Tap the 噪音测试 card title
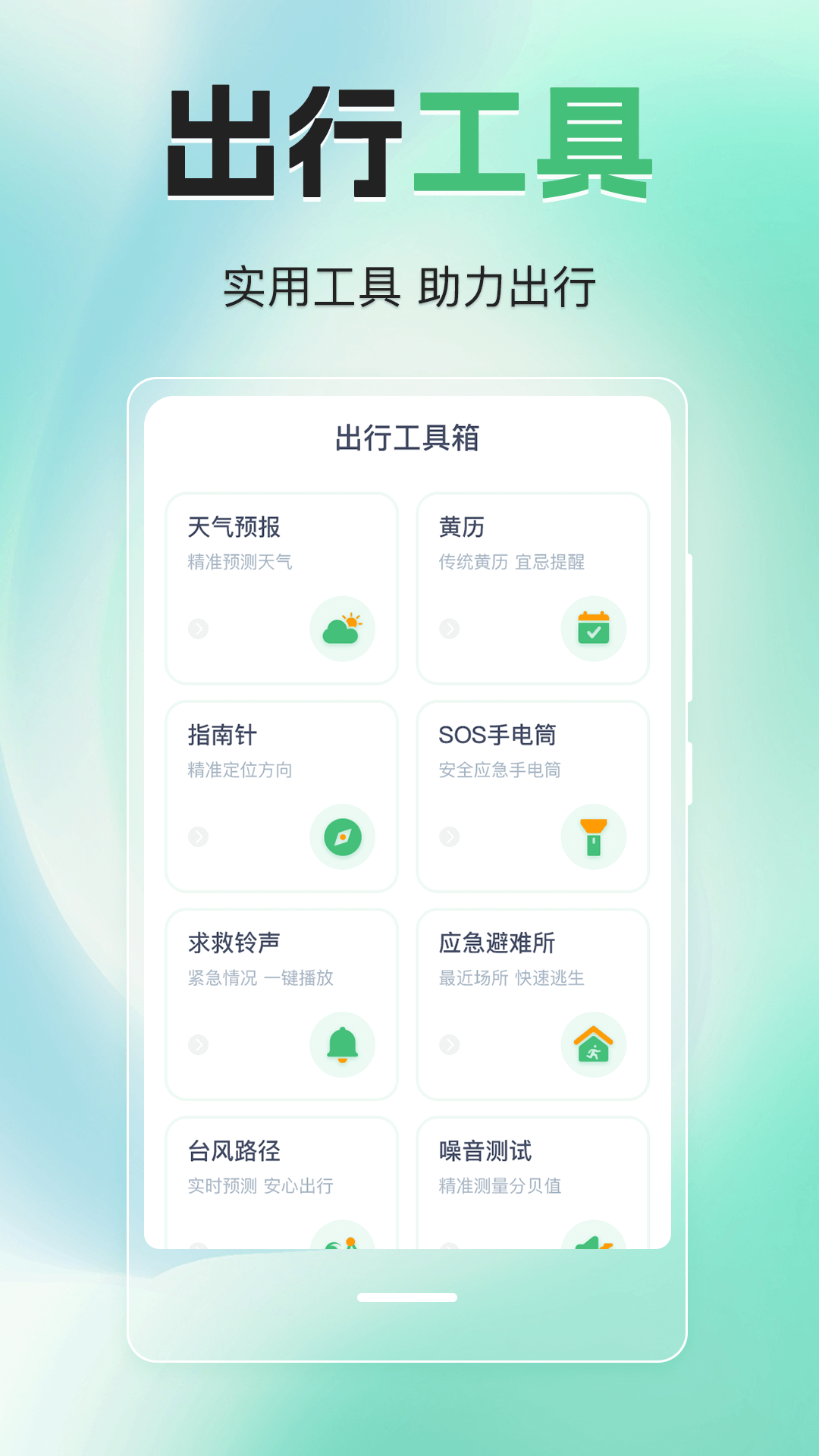The image size is (819, 1456). point(486,1150)
